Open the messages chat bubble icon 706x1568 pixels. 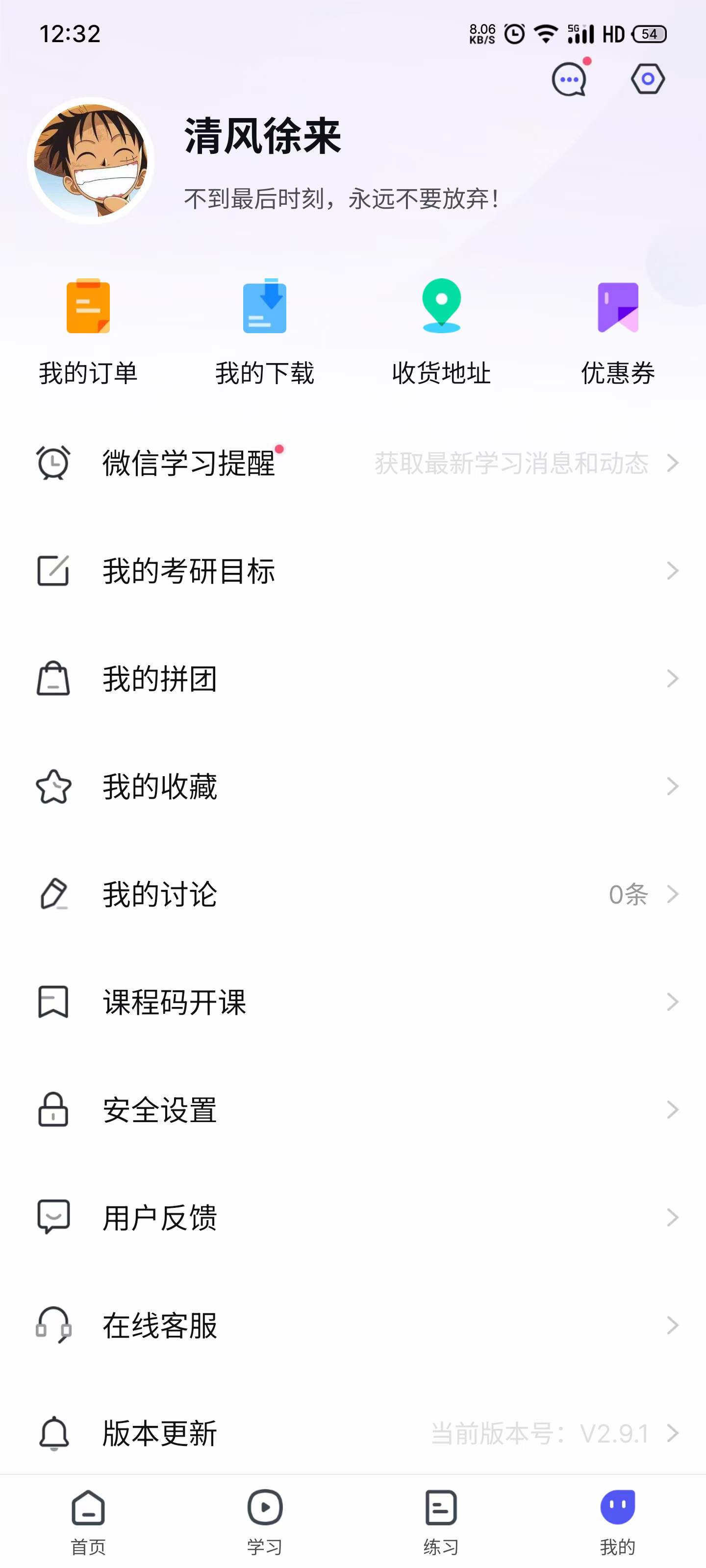[x=569, y=79]
